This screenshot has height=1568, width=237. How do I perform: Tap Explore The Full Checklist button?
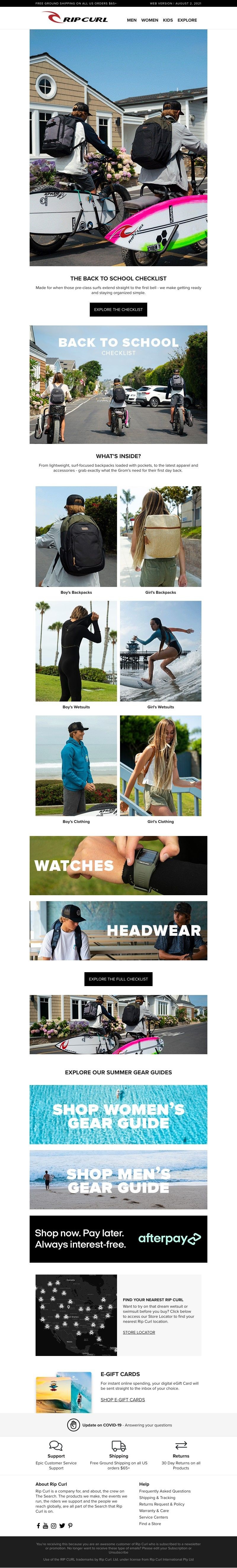tap(118, 979)
